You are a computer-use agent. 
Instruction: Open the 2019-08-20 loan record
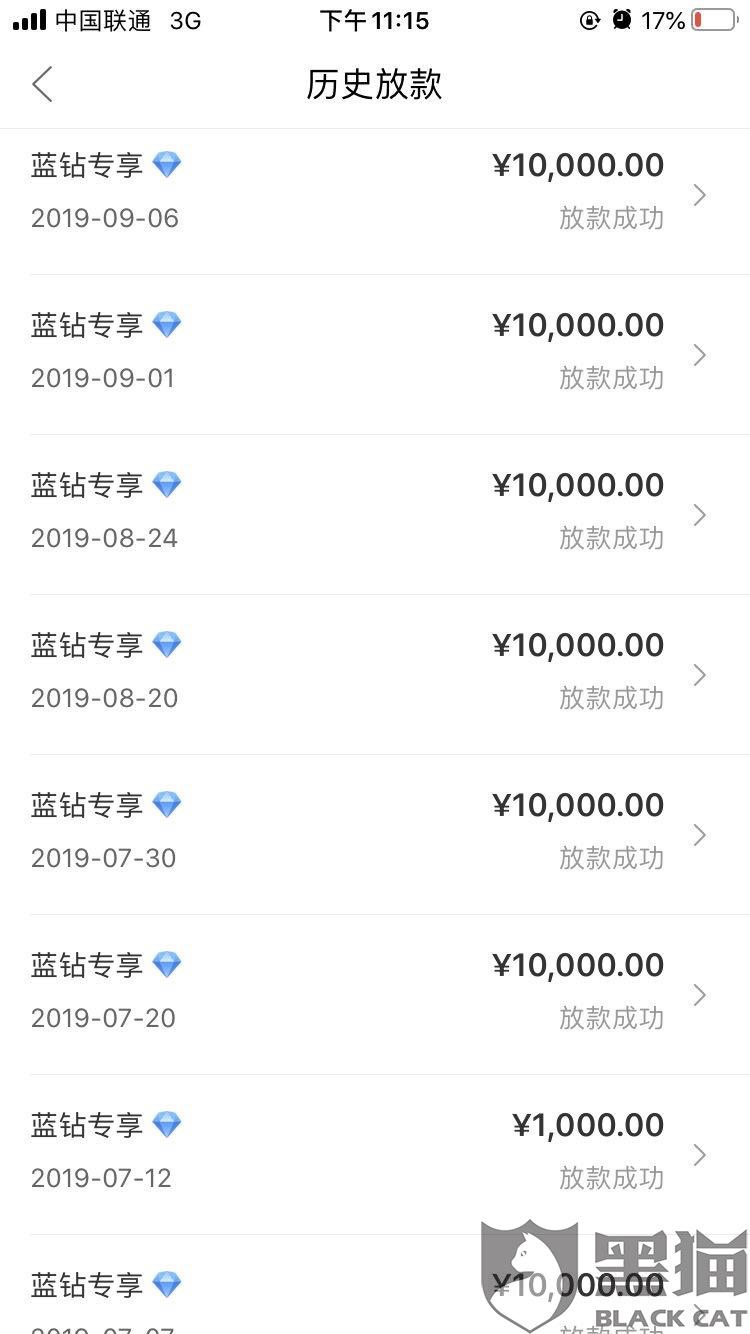point(375,674)
